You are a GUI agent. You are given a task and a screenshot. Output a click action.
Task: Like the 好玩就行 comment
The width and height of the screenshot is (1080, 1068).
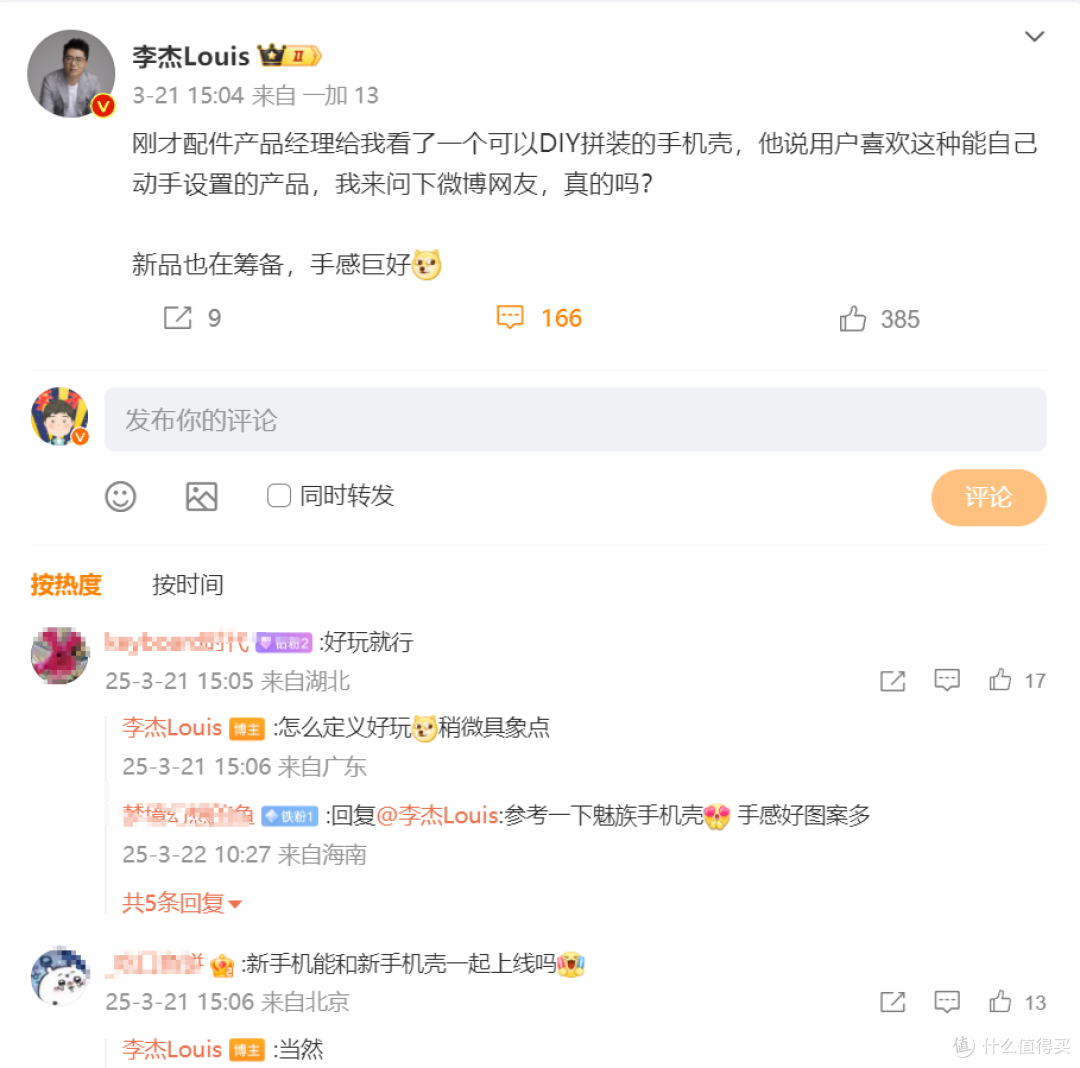1001,681
